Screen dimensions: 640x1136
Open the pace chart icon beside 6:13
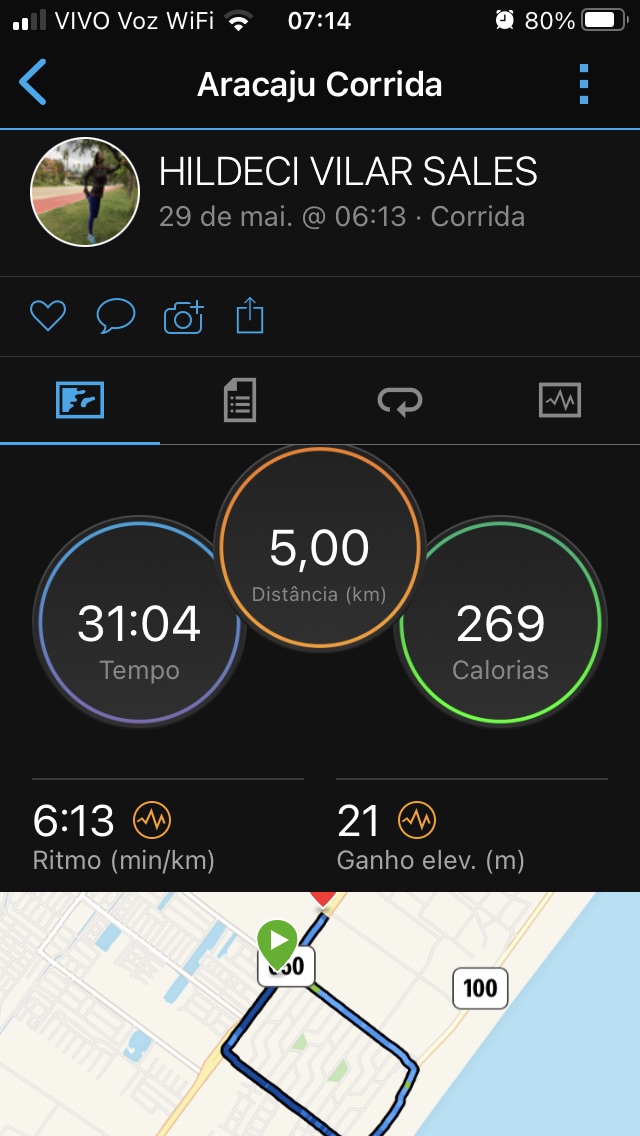pos(152,821)
